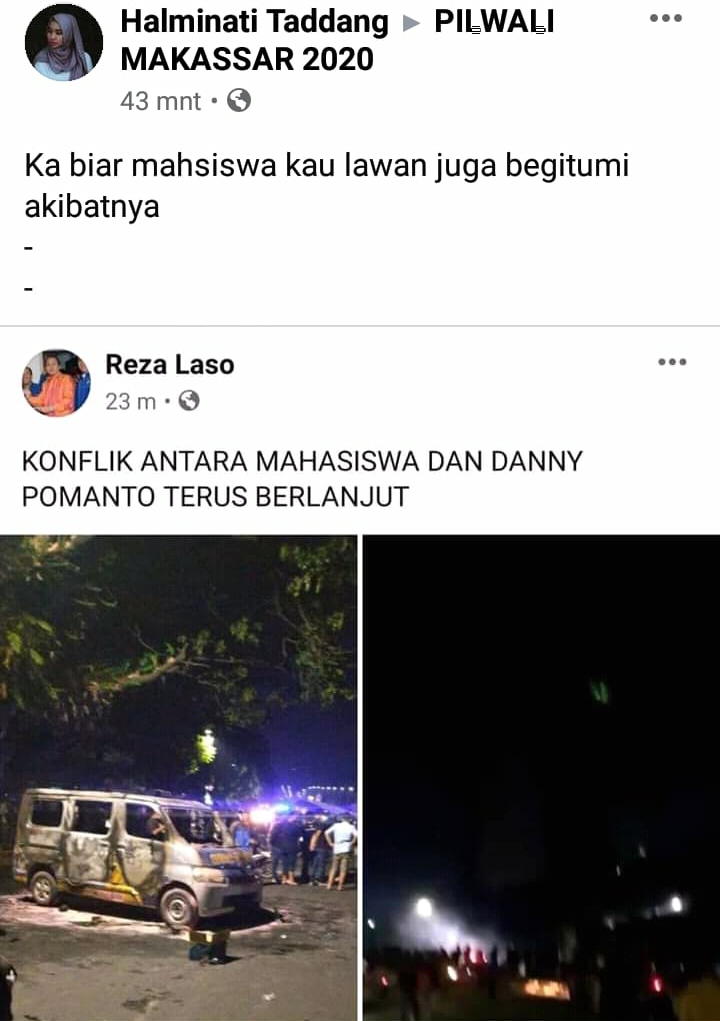This screenshot has width=720, height=1021.
Task: Open options menu for Reza Laso's post
Action: click(x=672, y=362)
